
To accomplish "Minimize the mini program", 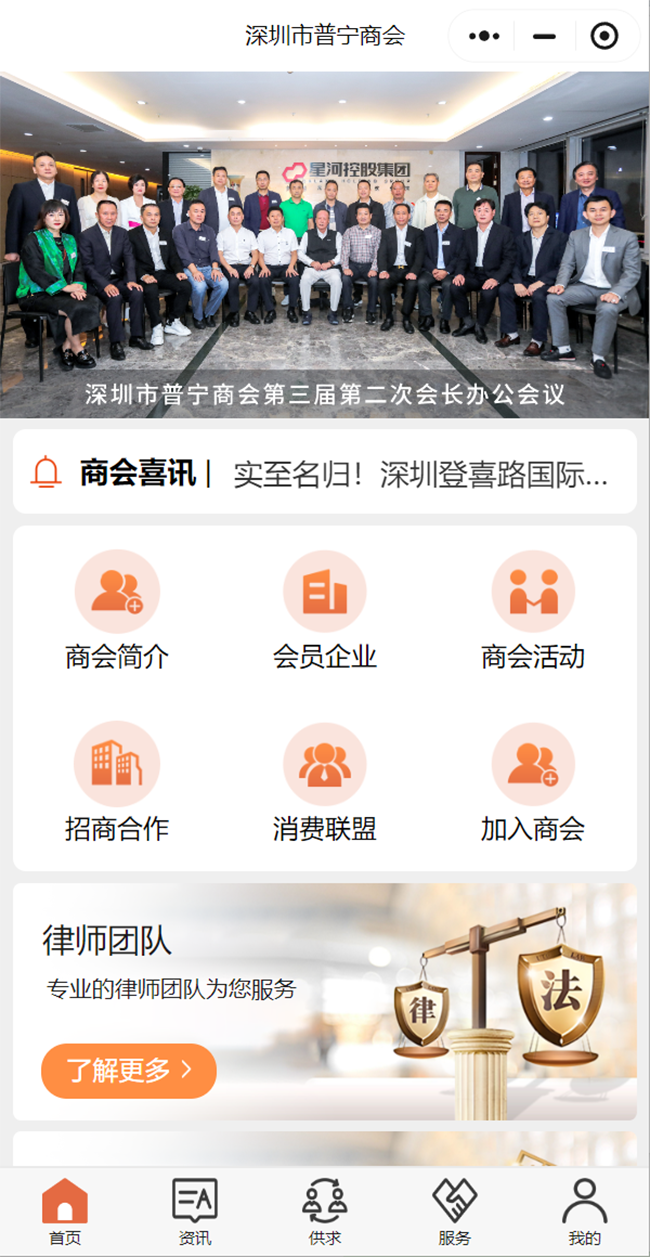I will (x=544, y=37).
